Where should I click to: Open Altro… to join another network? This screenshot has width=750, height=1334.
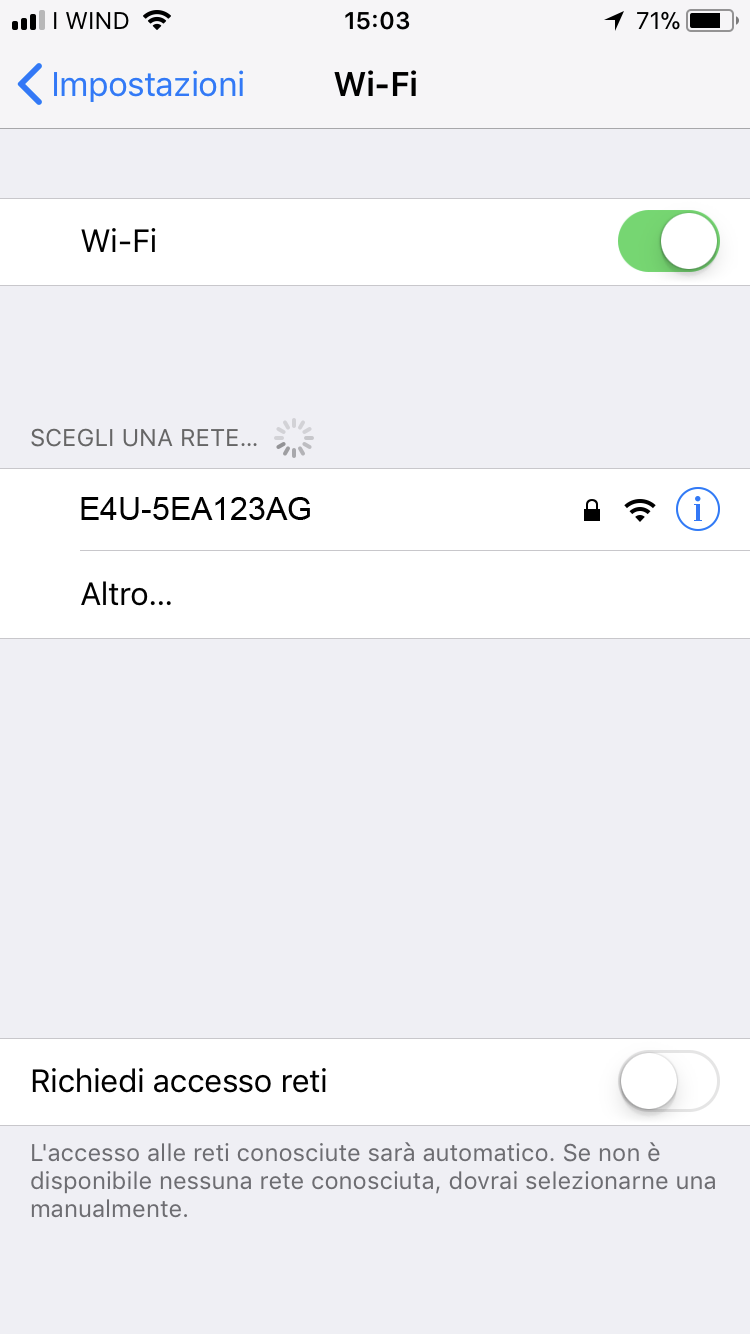[x=375, y=595]
